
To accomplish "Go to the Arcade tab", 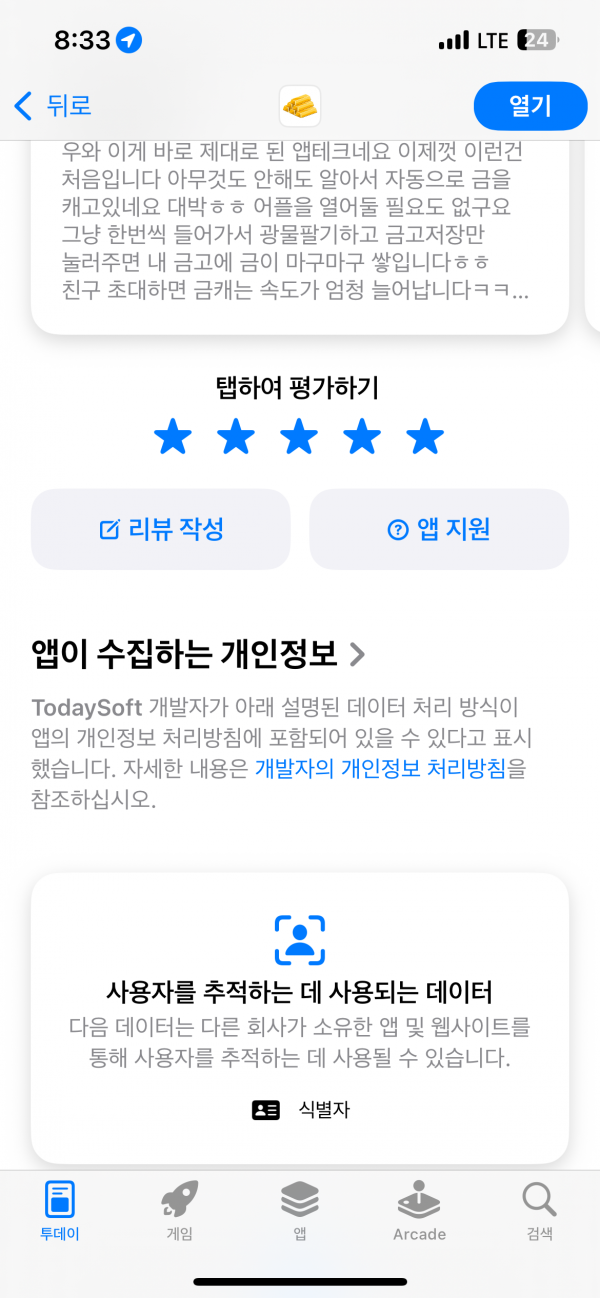I will point(419,1210).
